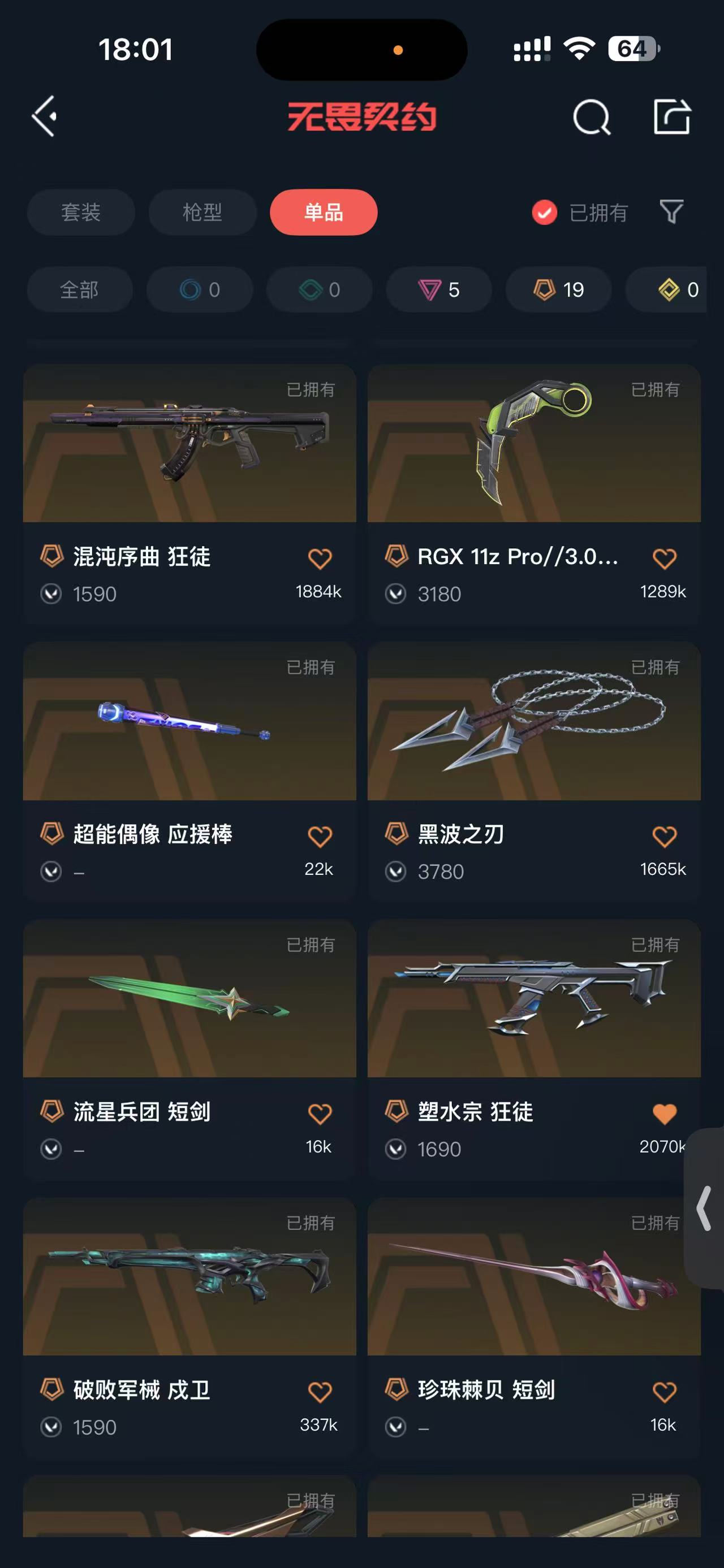Filter by the orange tier chip showing 19
Image resolution: width=724 pixels, height=1568 pixels.
coord(558,290)
